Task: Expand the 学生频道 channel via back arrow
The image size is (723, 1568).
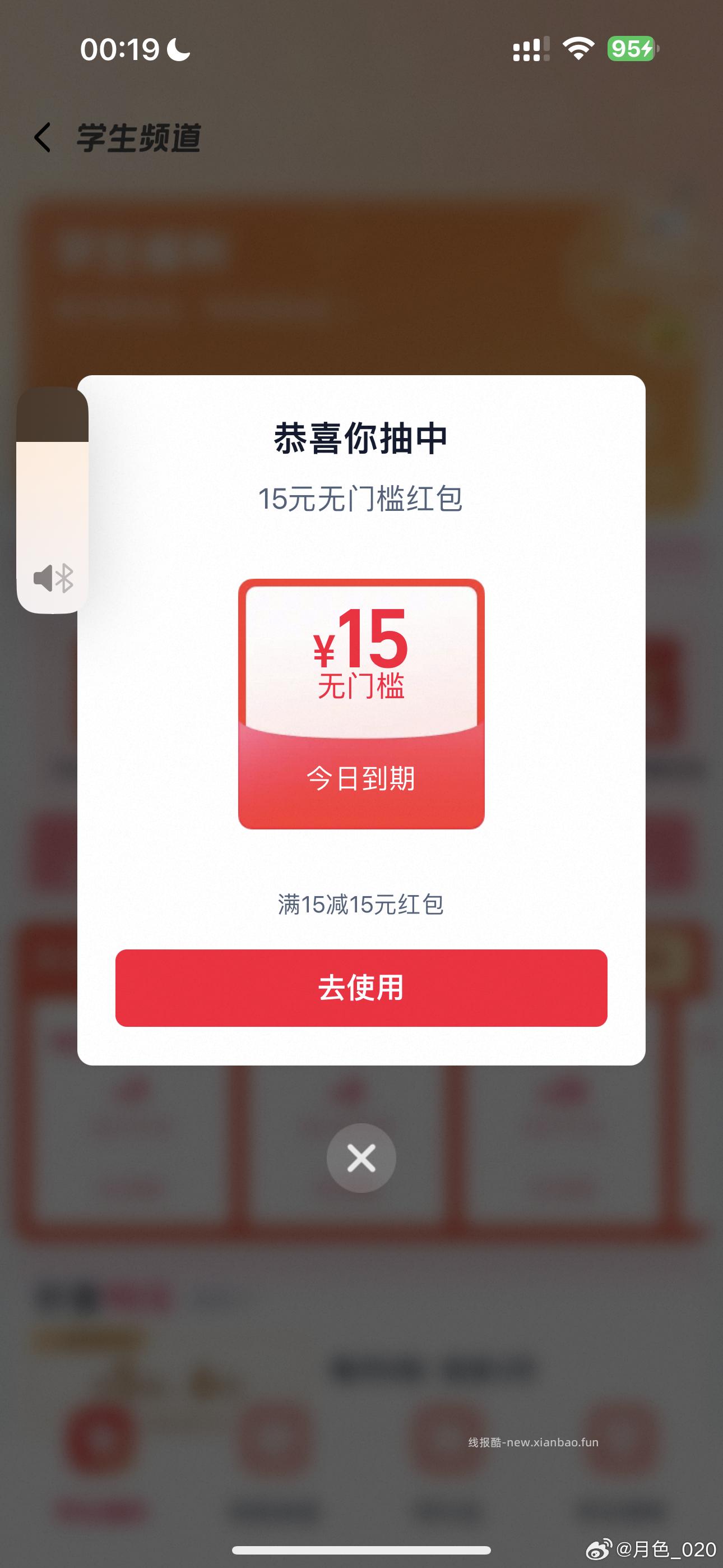Action: tap(41, 139)
